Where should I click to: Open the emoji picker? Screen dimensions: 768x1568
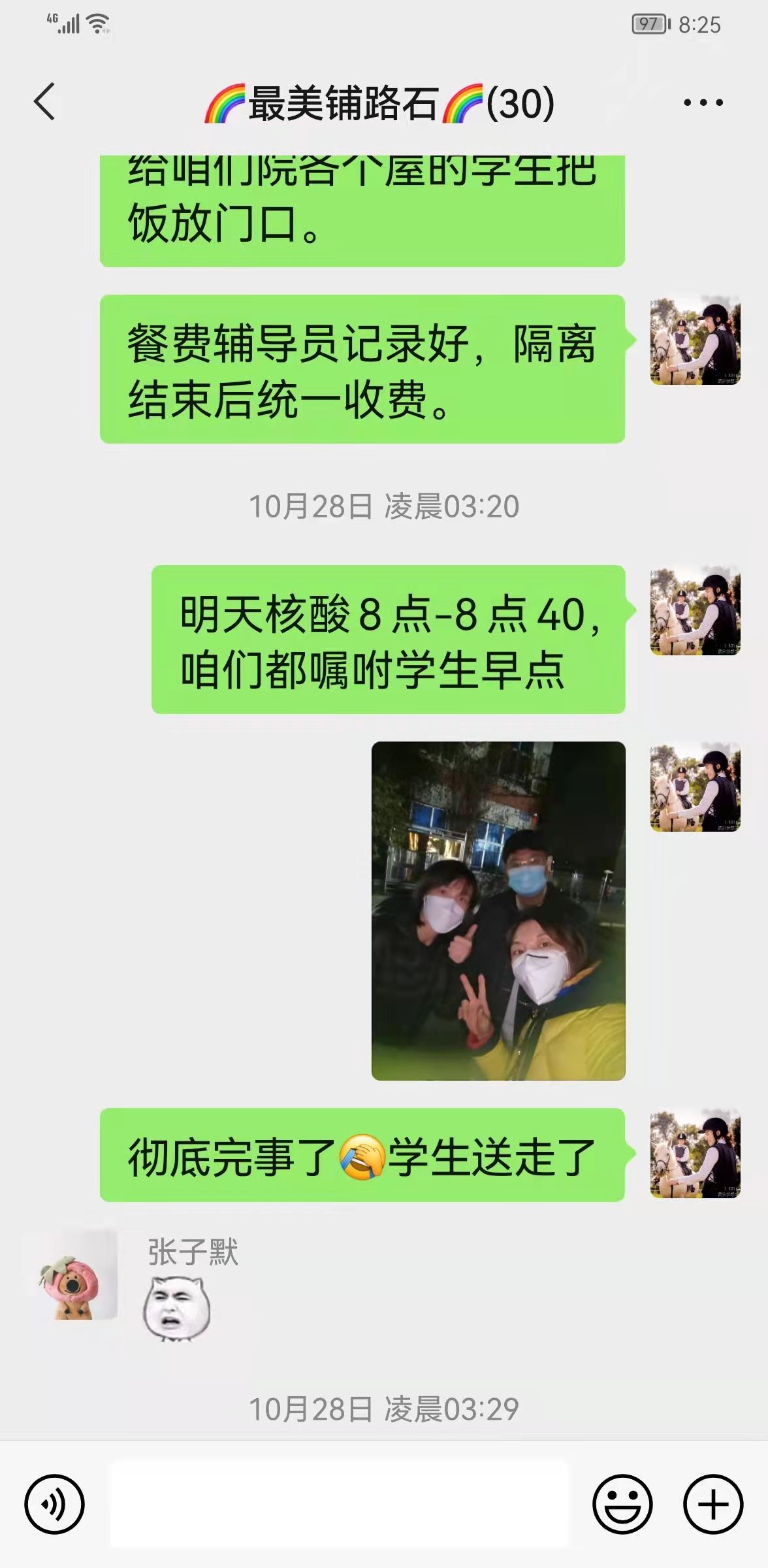622,1504
